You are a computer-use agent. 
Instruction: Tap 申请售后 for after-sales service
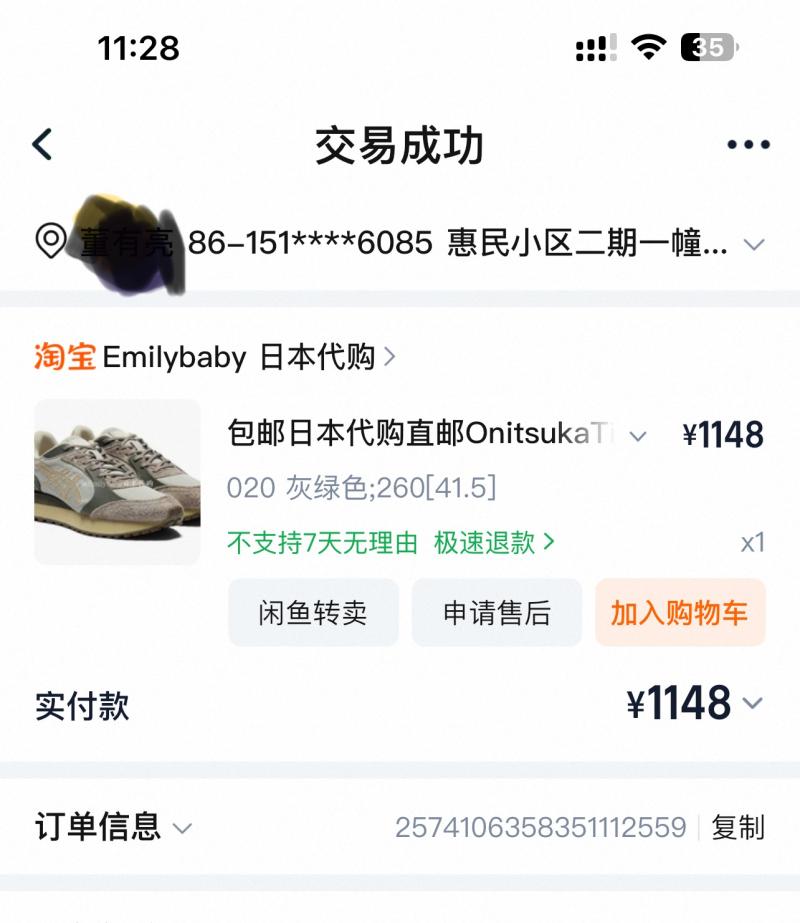tap(497, 613)
